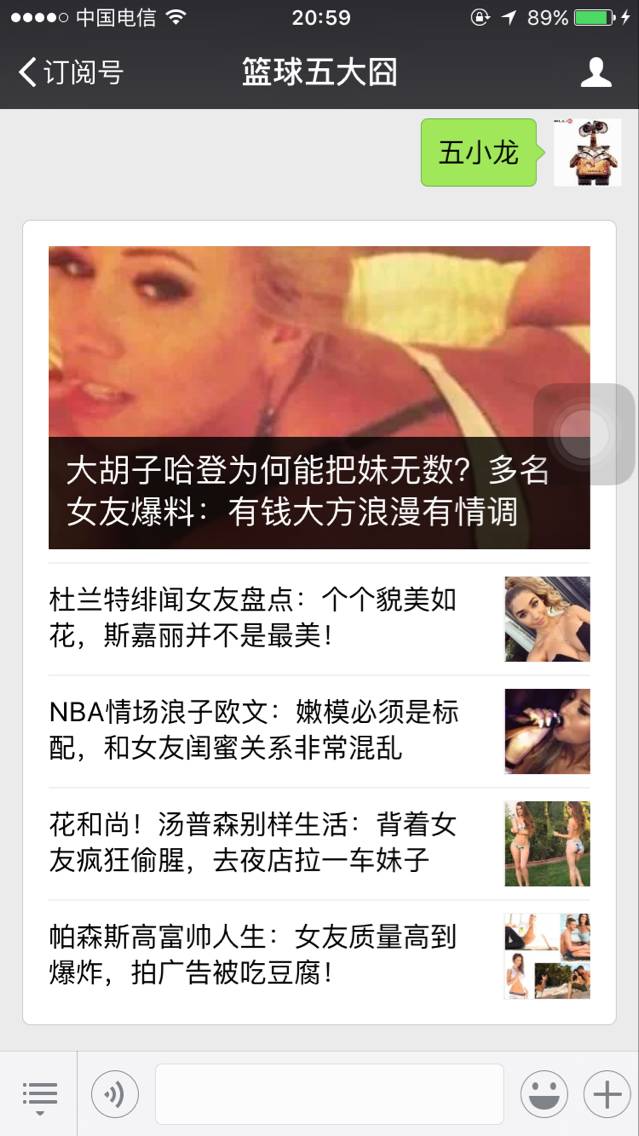Viewport: 639px width, 1136px height.
Task: Open the plus attachment menu
Action: [607, 1095]
